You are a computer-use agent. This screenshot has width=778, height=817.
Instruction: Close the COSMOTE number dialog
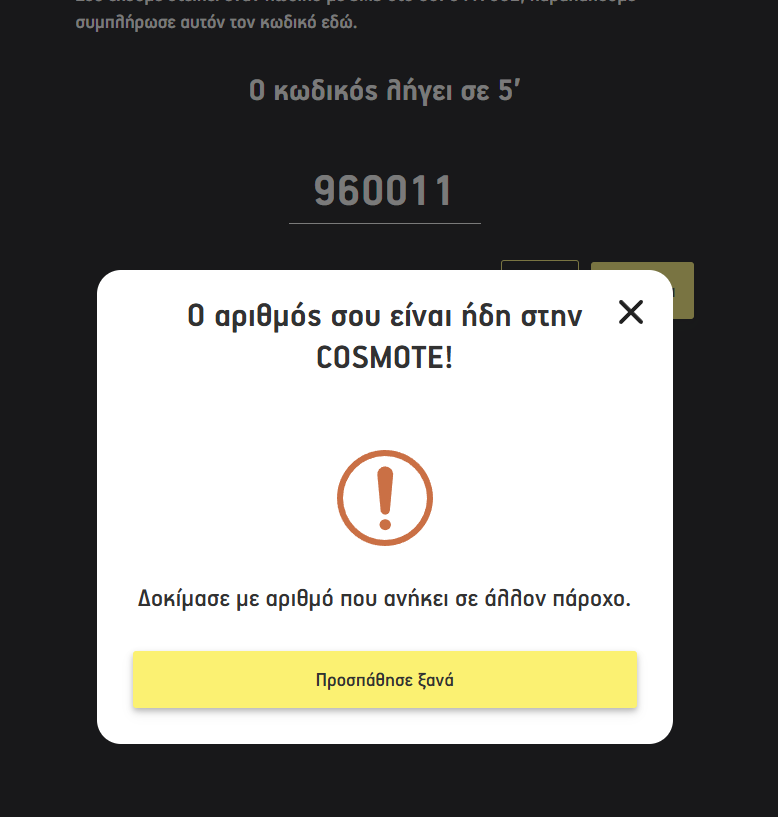tap(630, 312)
